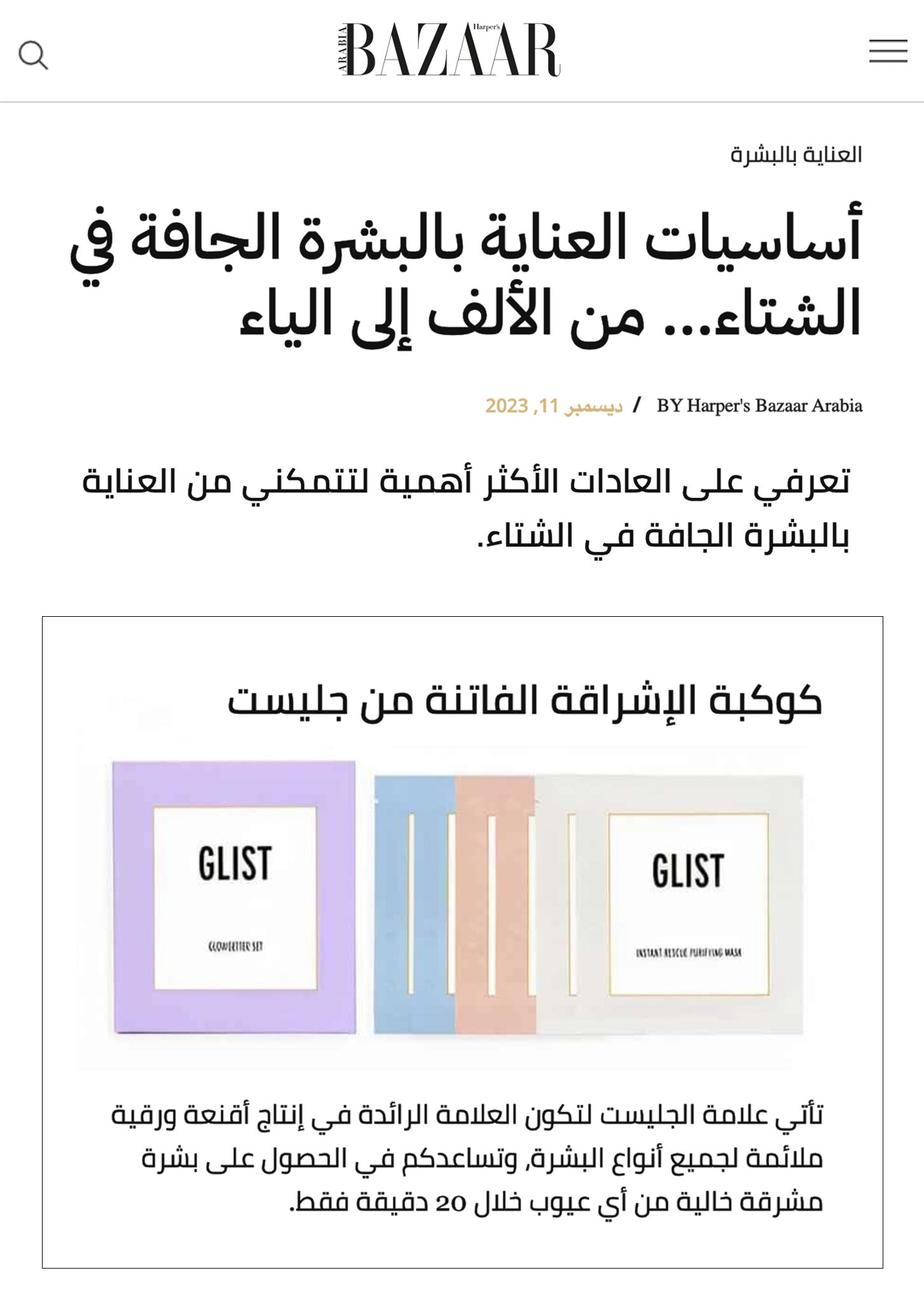Open the search icon
The height and width of the screenshot is (1308, 924).
33,55
